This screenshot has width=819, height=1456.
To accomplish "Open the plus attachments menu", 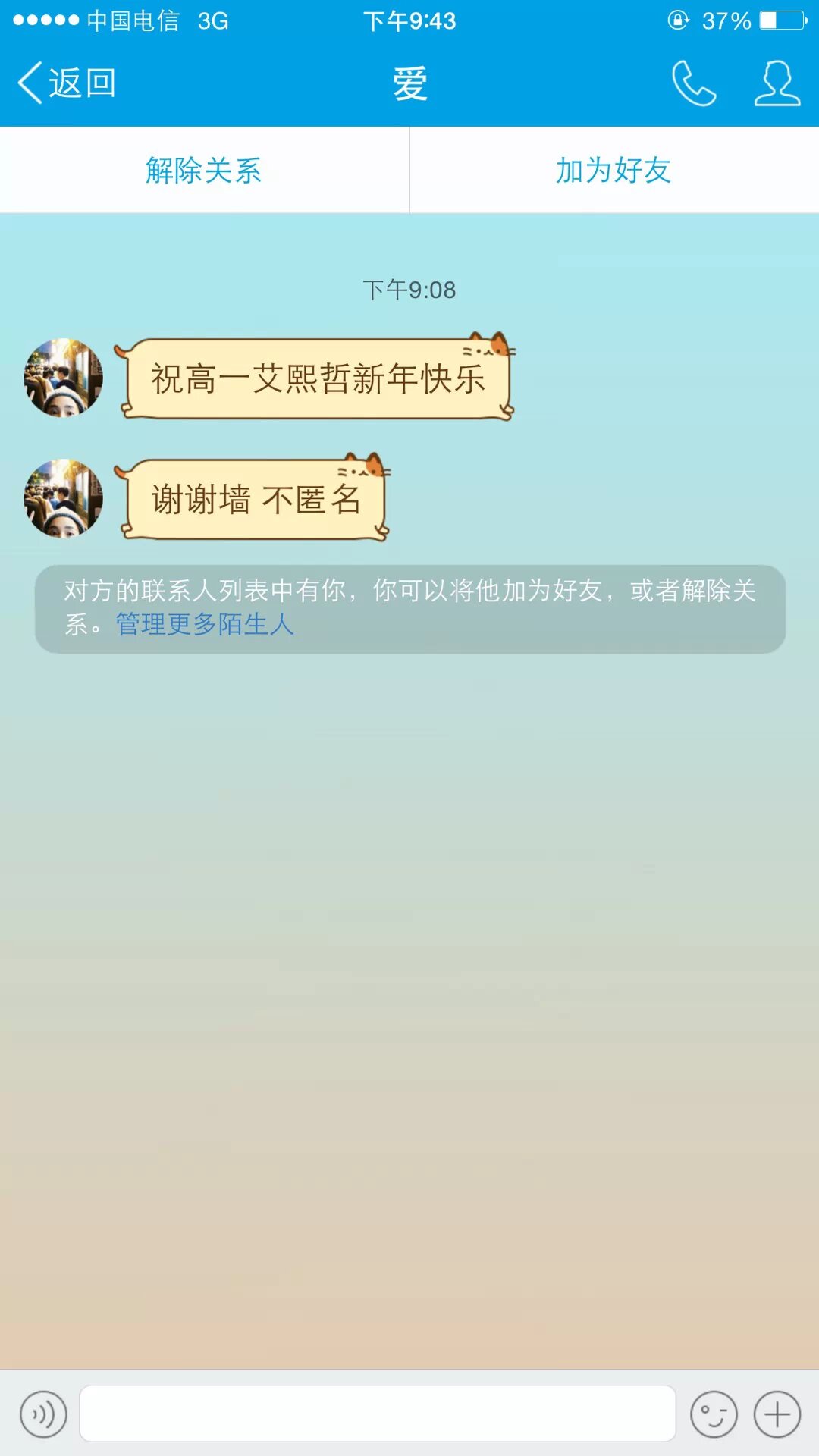I will click(777, 1414).
